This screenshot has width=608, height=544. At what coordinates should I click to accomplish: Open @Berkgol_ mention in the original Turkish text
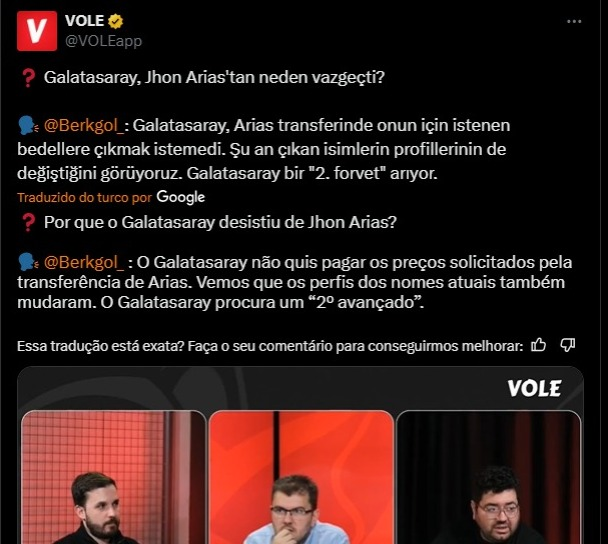point(85,125)
